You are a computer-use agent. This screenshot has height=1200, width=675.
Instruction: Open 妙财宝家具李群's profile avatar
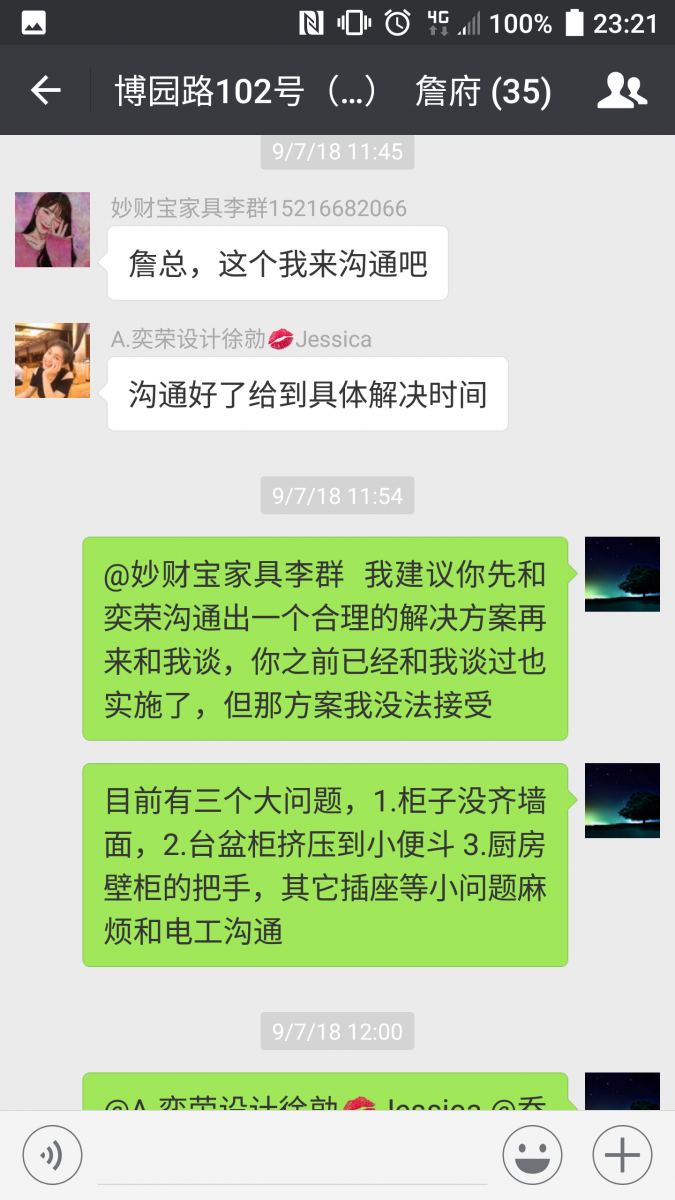click(52, 230)
